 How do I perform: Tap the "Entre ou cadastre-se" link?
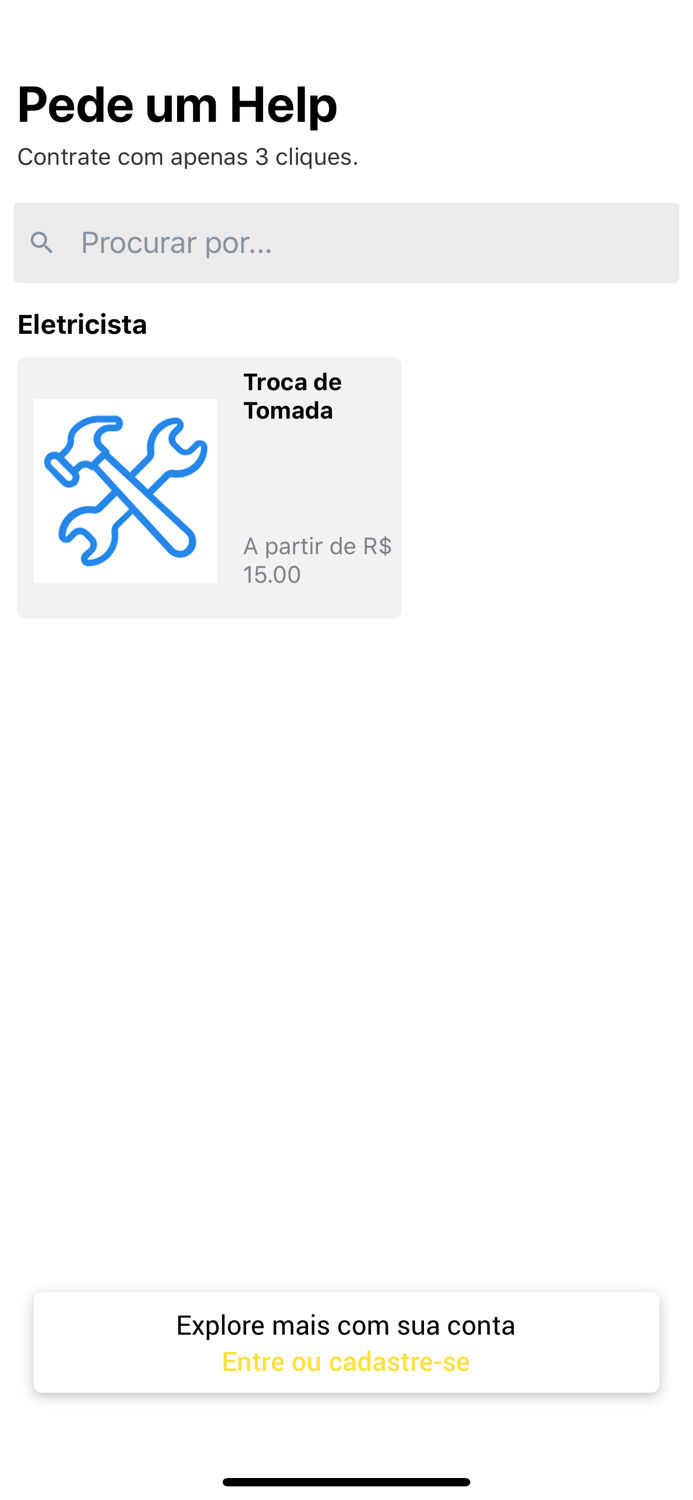pos(346,1362)
